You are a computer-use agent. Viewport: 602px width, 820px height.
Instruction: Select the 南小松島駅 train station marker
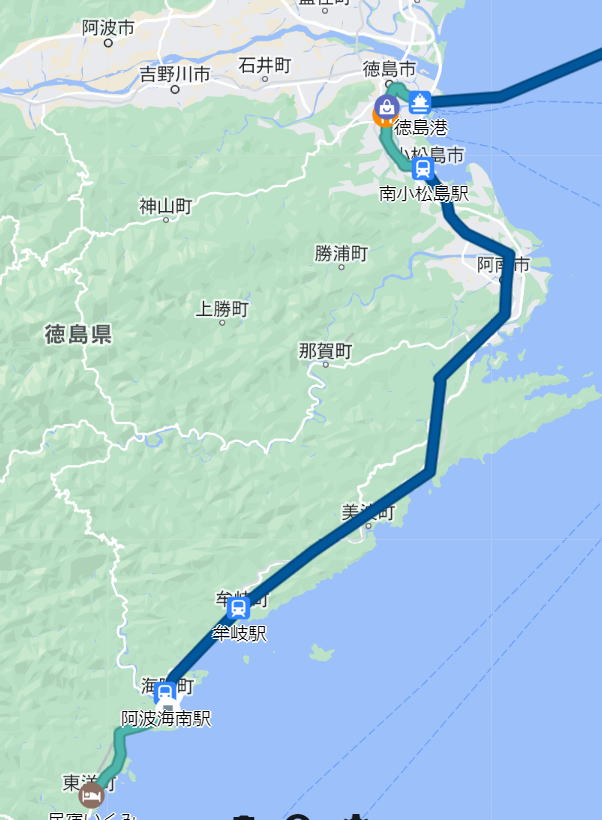click(x=423, y=167)
